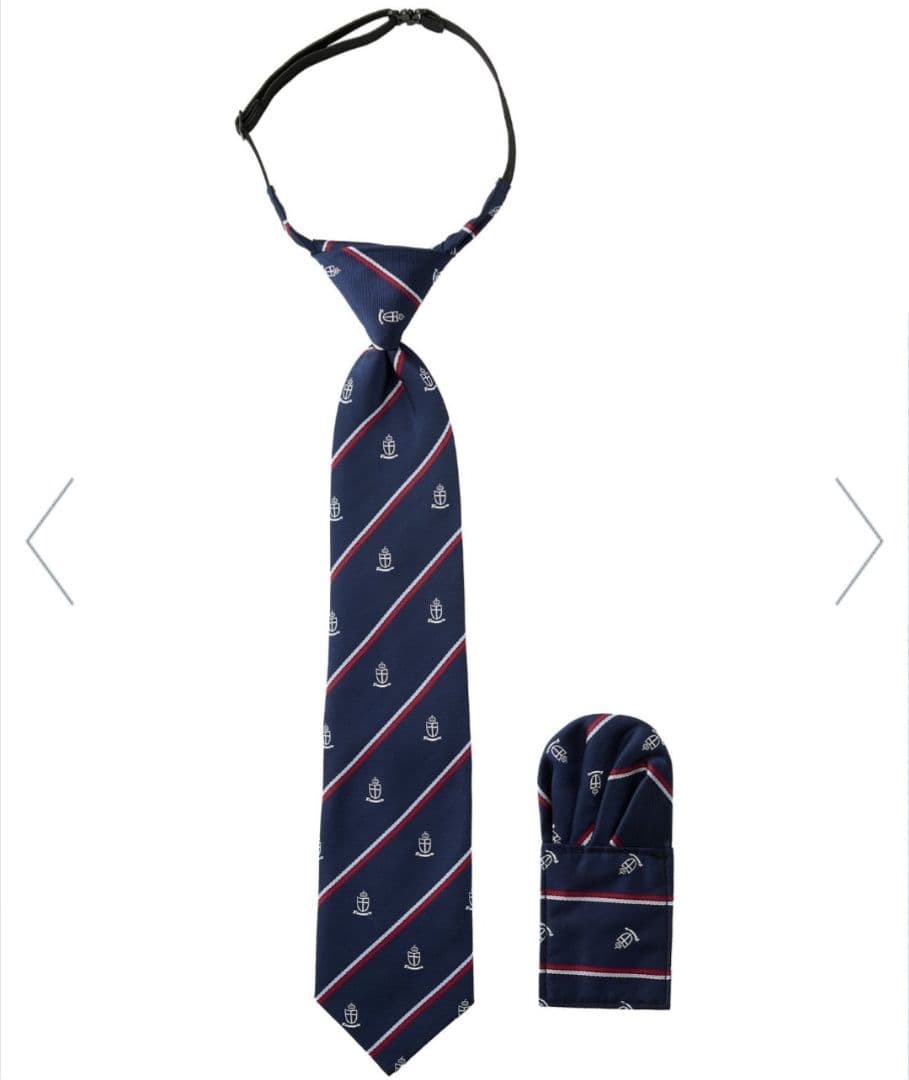909x1080 pixels.
Task: Go to the previous product image
Action: 50,541
